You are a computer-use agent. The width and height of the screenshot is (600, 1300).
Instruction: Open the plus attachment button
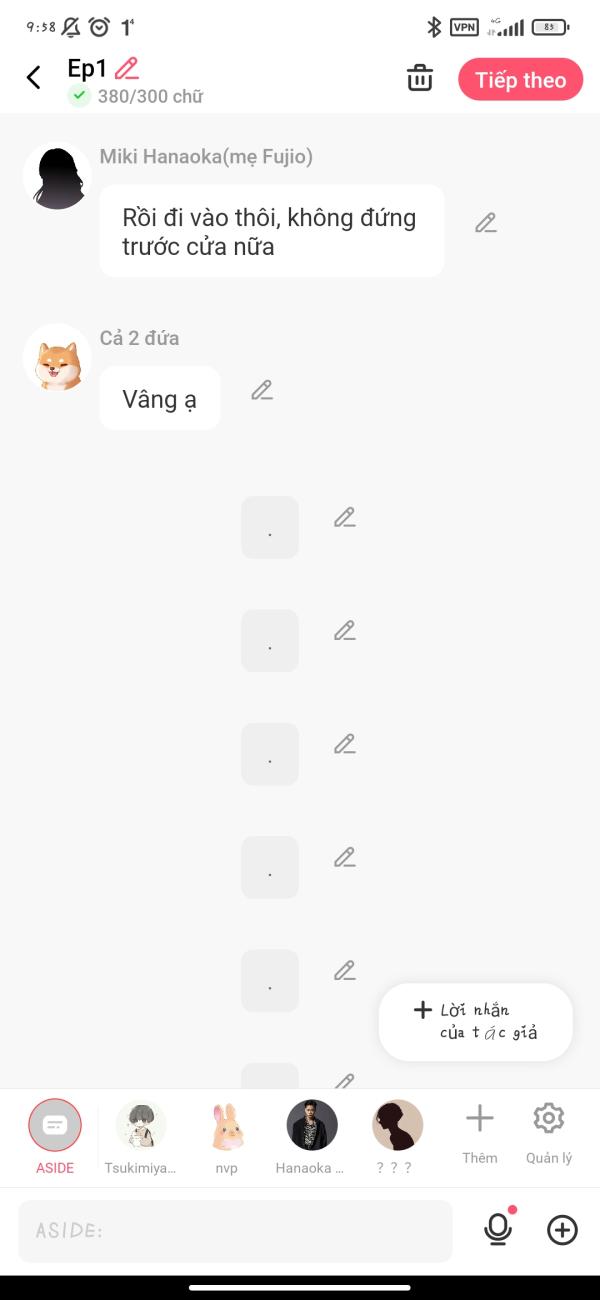pyautogui.click(x=562, y=1230)
